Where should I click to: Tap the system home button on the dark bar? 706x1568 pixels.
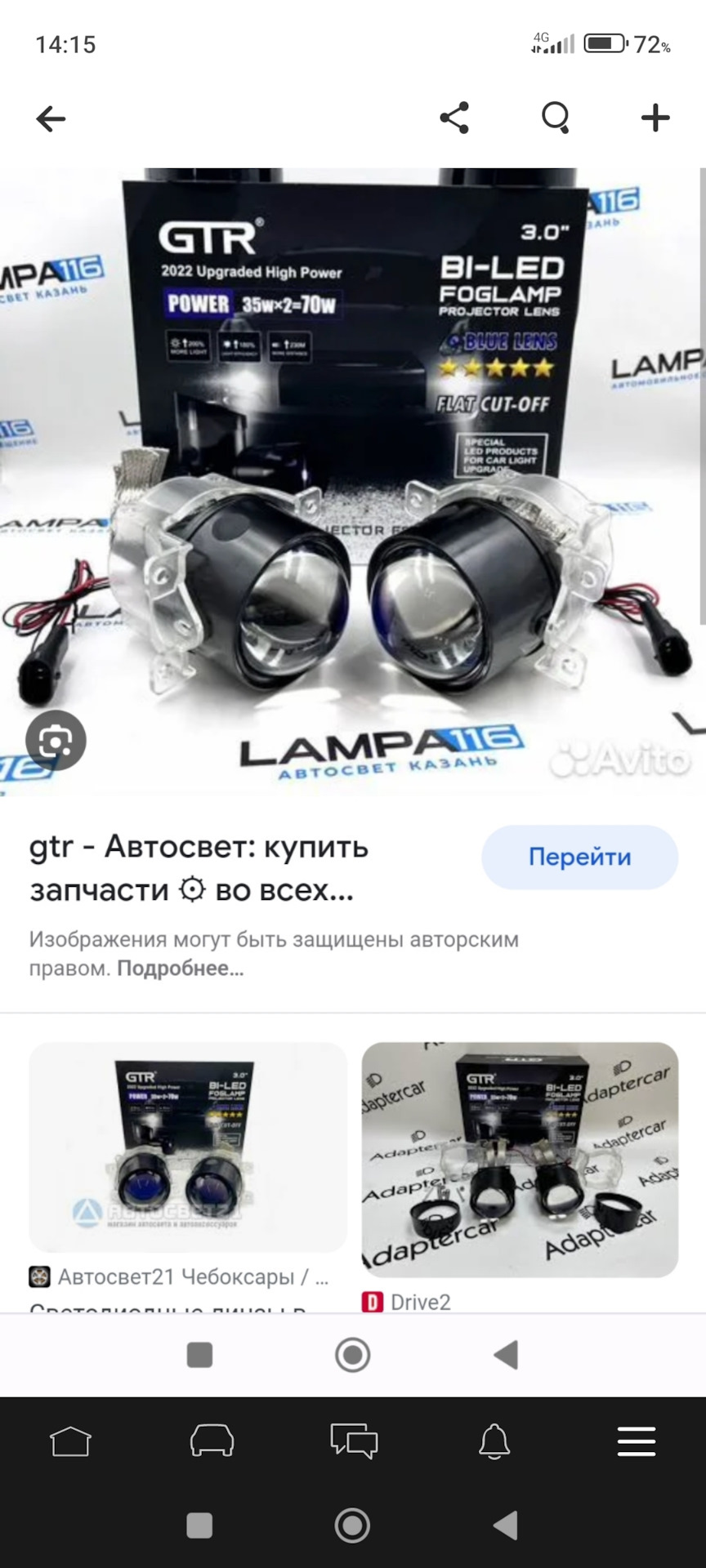(x=353, y=1525)
